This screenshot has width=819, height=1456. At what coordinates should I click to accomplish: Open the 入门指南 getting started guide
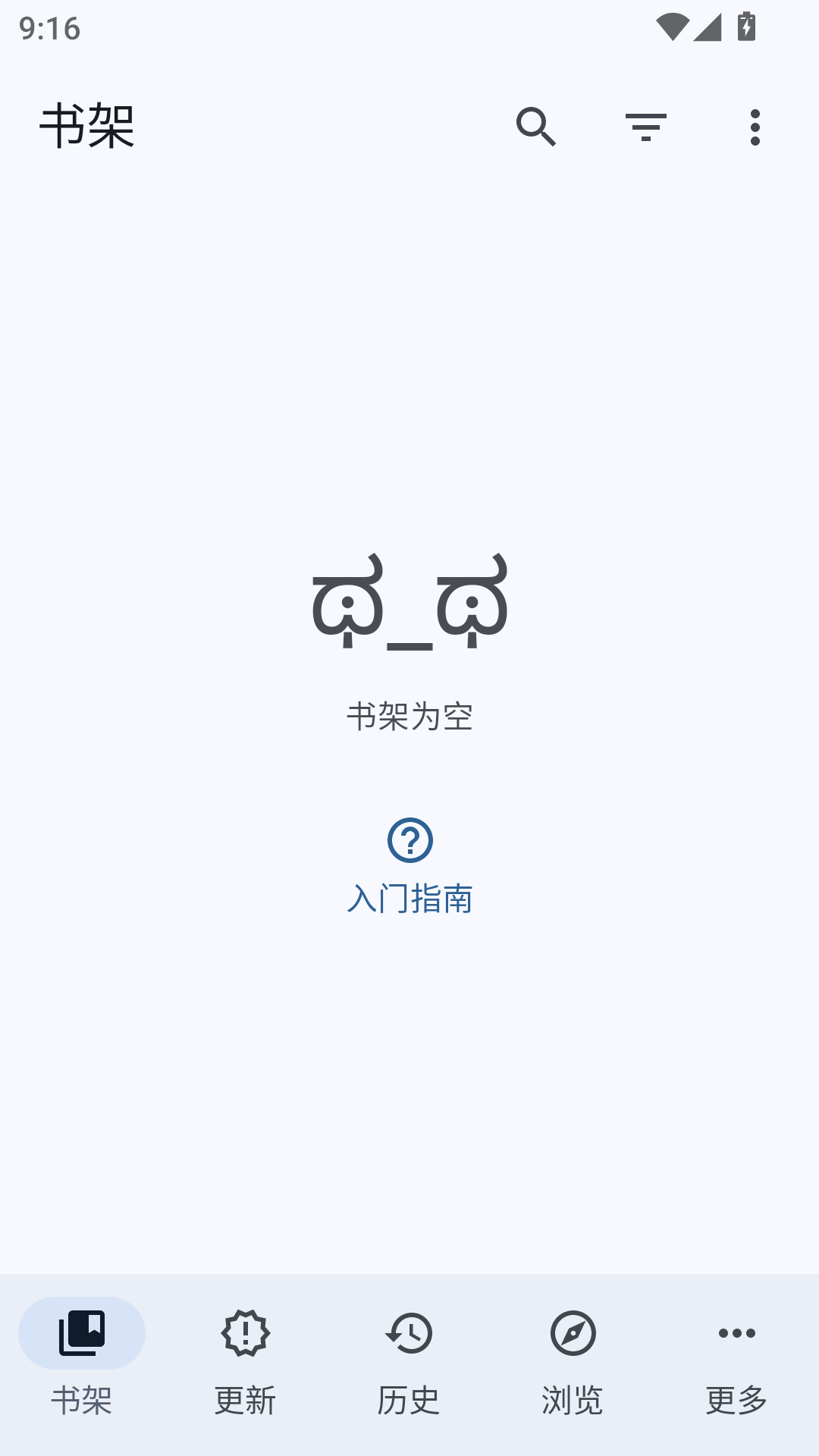[409, 866]
